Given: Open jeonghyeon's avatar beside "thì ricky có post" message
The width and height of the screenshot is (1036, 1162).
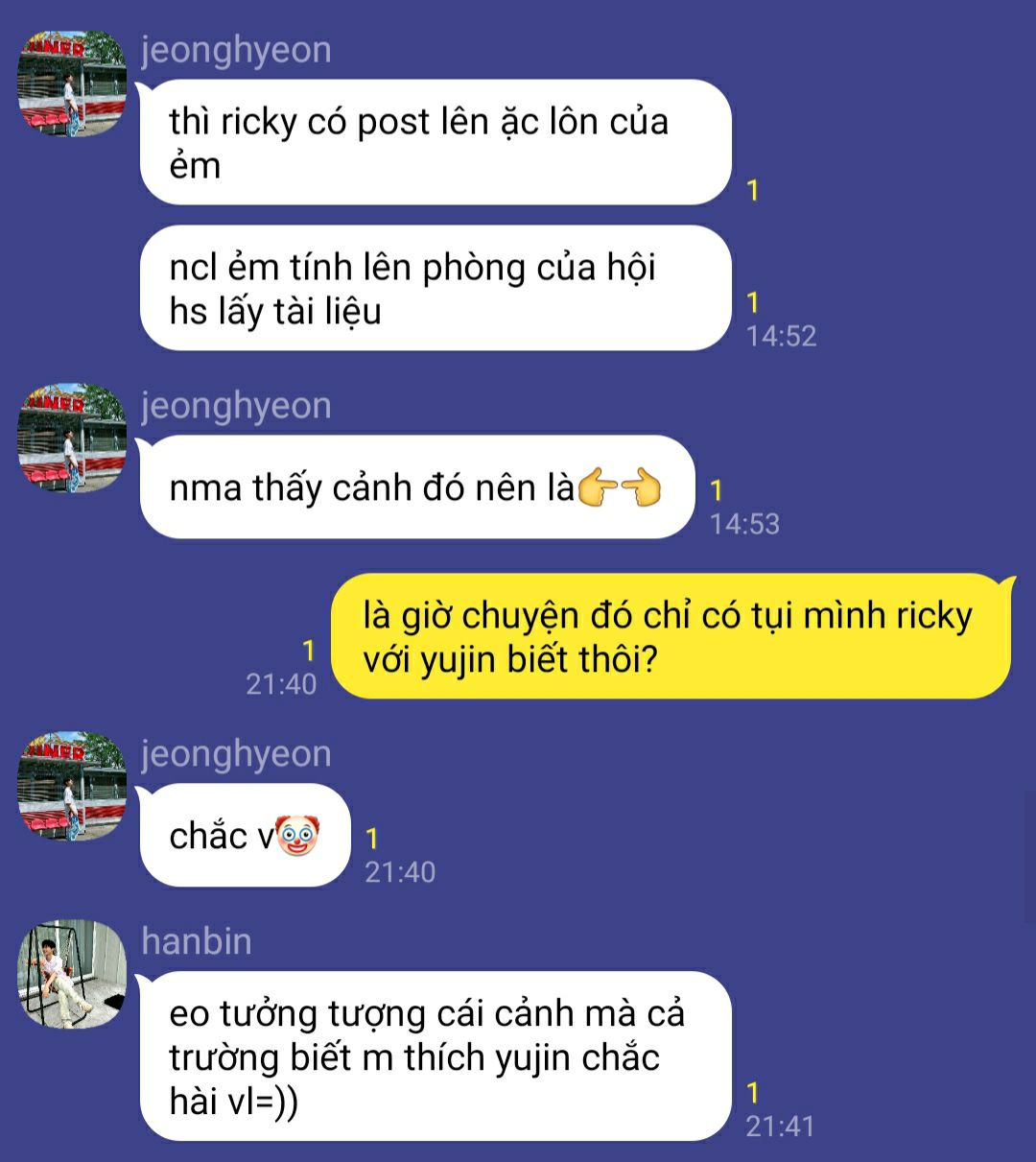Looking at the screenshot, I should pyautogui.click(x=72, y=83).
